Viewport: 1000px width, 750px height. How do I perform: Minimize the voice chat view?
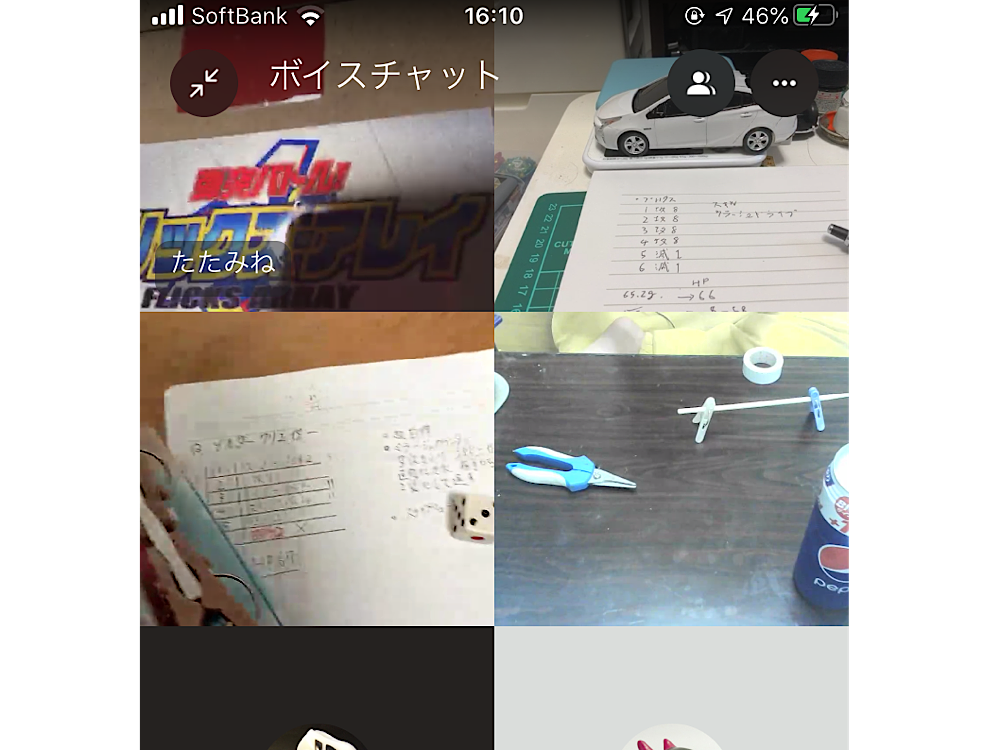tap(203, 84)
